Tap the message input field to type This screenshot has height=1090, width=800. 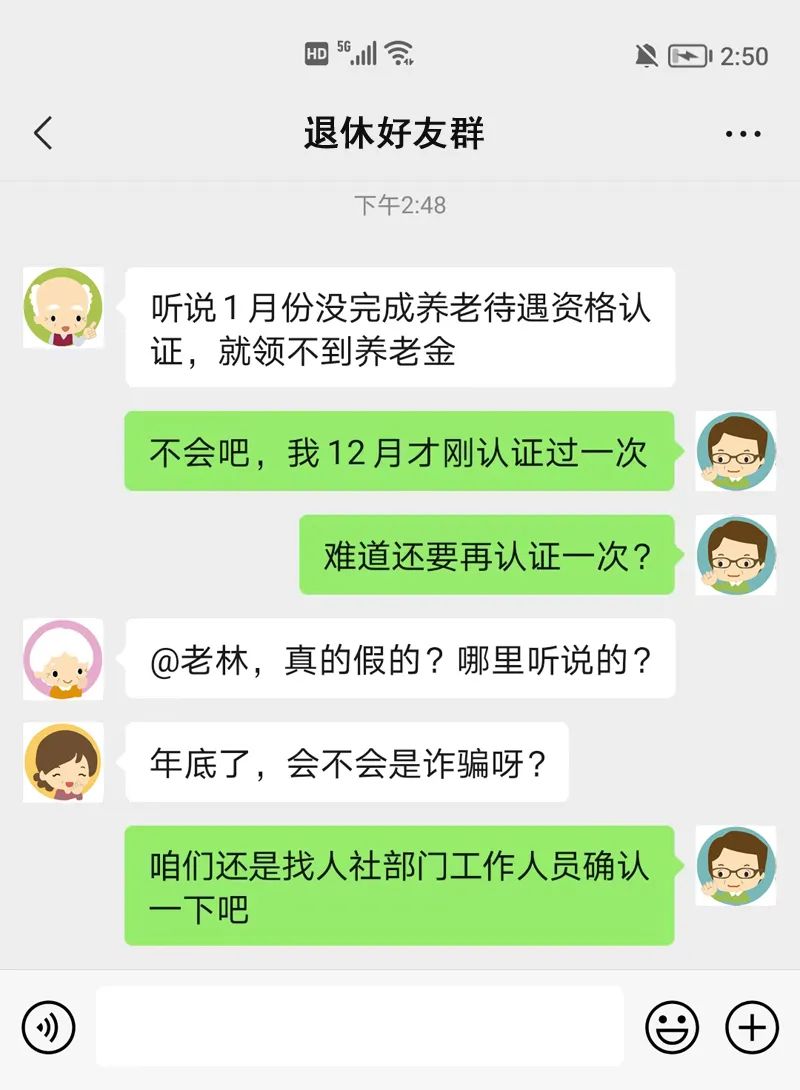pyautogui.click(x=360, y=1025)
